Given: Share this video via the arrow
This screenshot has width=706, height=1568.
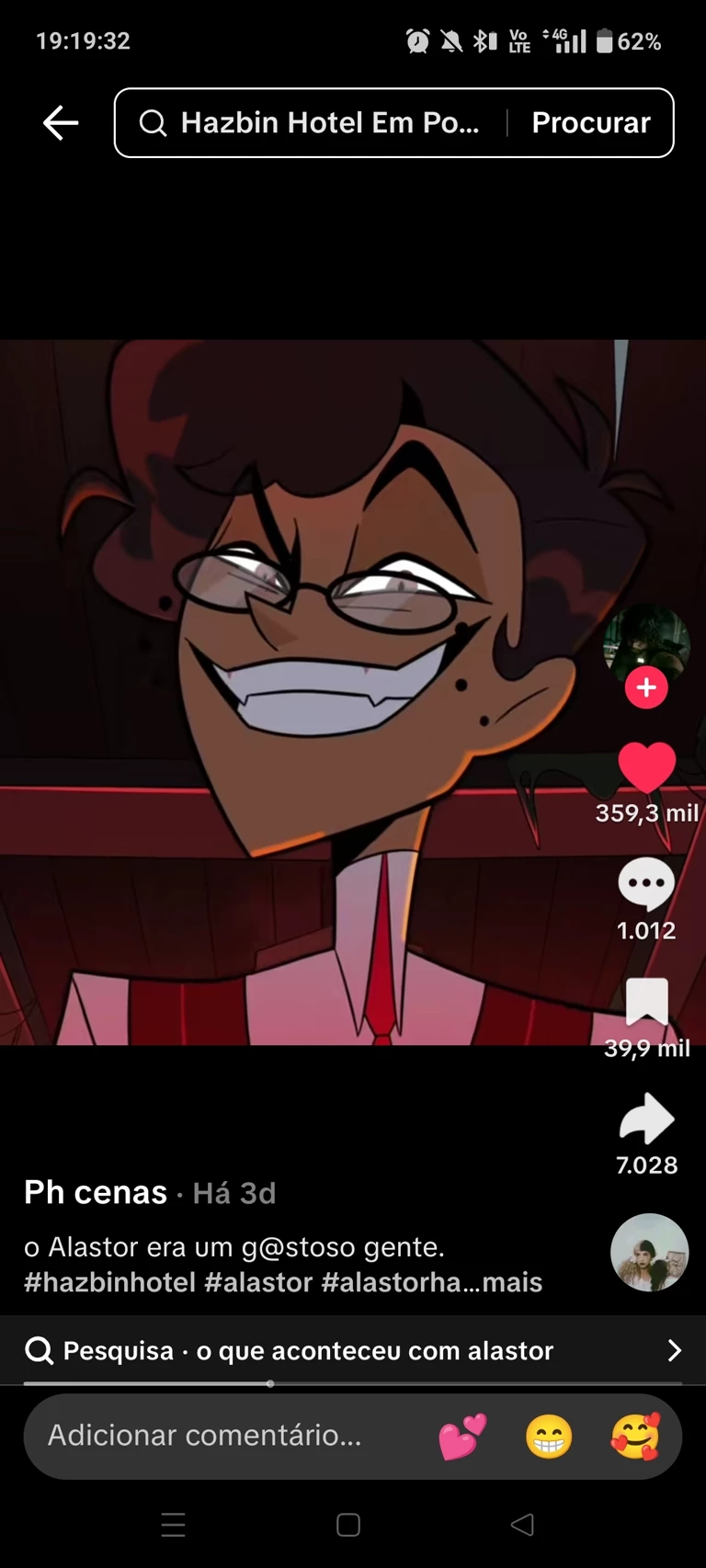Looking at the screenshot, I should (646, 1119).
